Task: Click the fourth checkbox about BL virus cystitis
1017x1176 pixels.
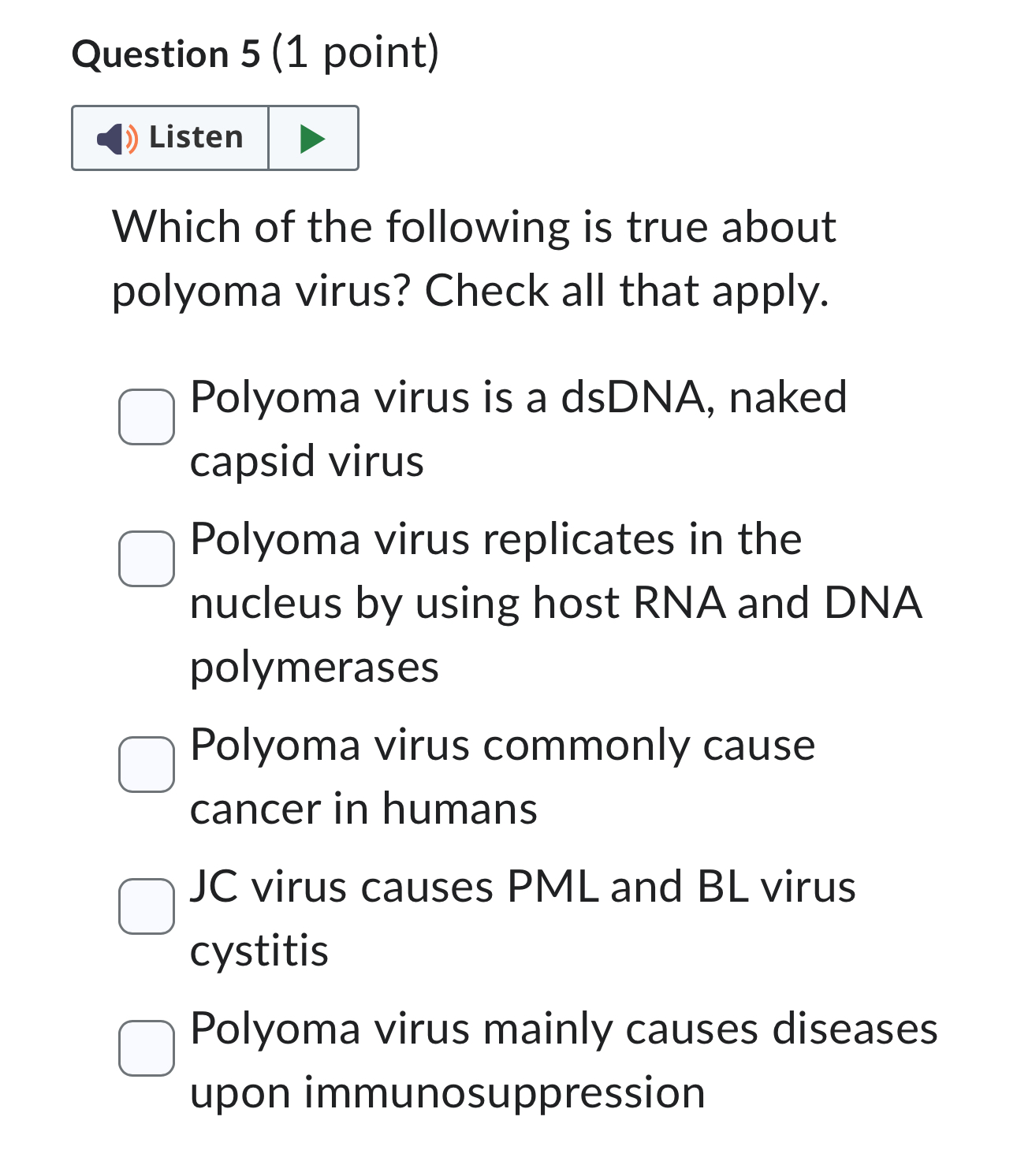Action: [147, 906]
